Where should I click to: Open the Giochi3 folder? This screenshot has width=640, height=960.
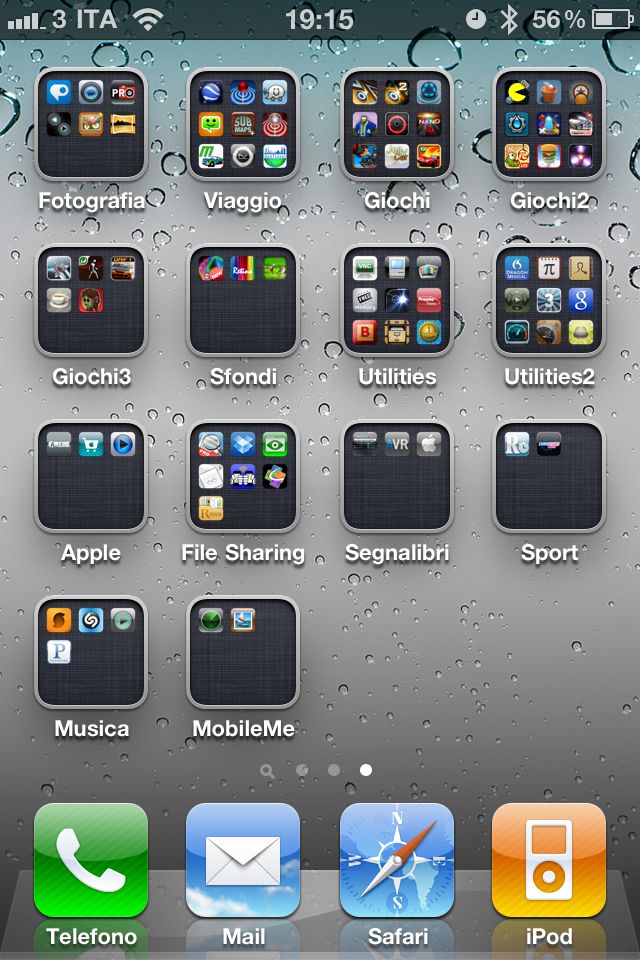(91, 300)
